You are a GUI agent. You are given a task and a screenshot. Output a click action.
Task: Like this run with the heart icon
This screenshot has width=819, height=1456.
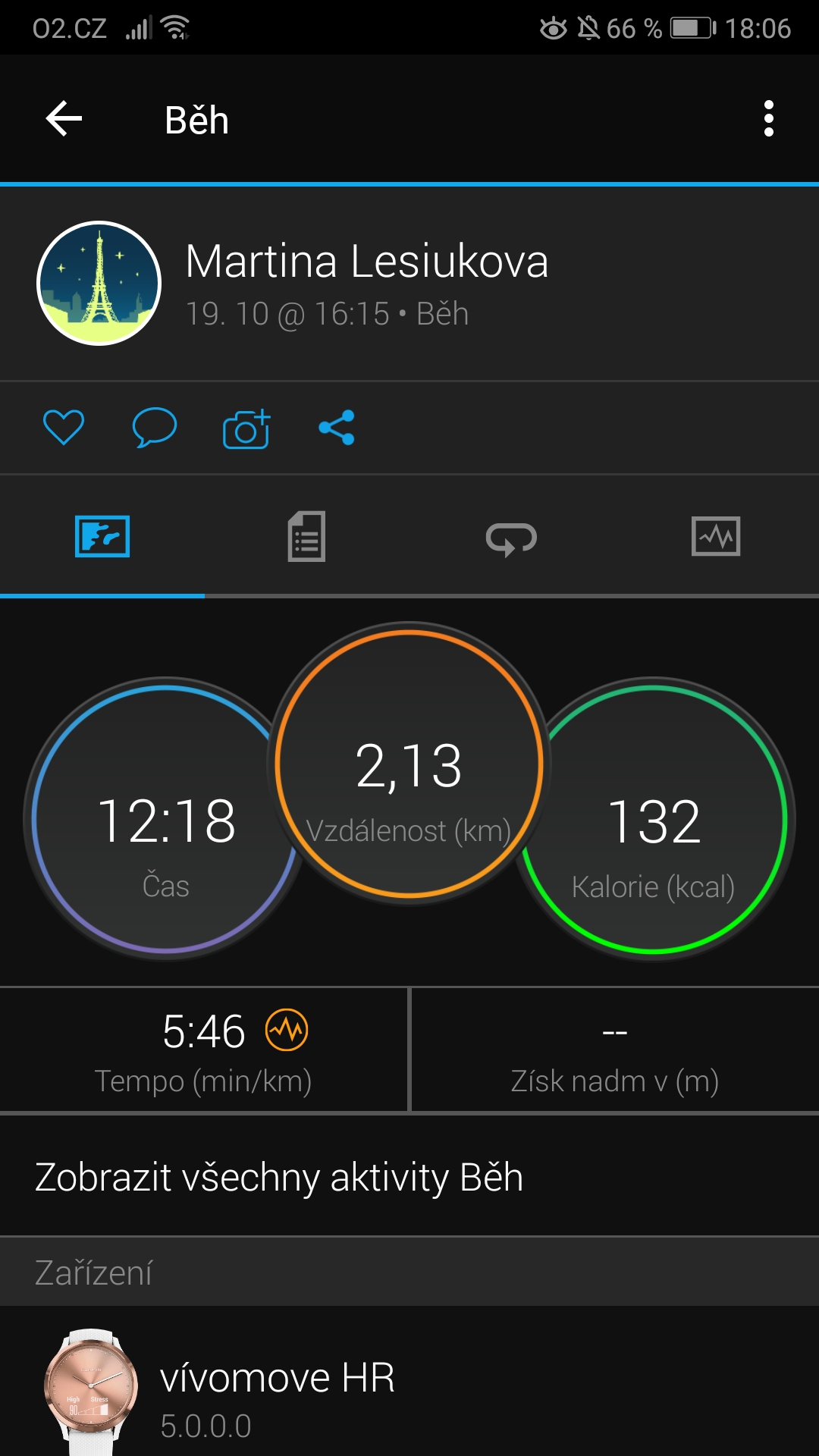pyautogui.click(x=64, y=428)
